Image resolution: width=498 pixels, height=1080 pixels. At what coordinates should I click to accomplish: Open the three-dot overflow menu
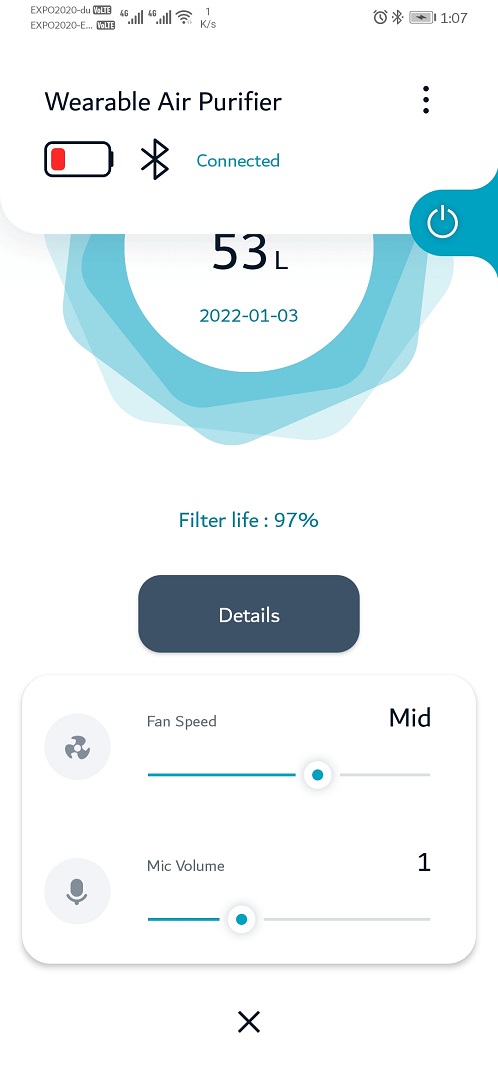click(x=426, y=101)
